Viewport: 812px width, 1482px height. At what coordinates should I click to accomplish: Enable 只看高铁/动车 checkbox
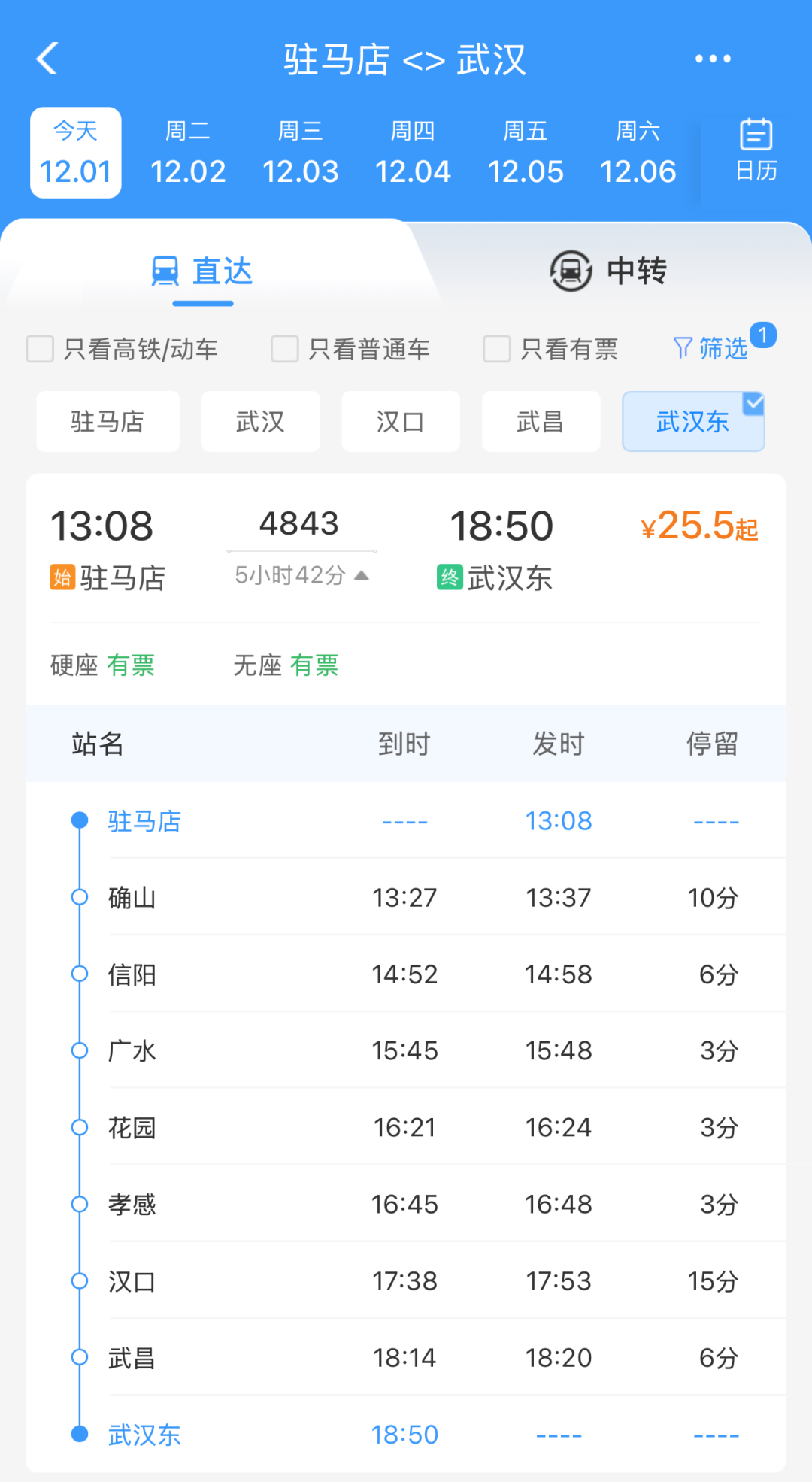(x=40, y=349)
